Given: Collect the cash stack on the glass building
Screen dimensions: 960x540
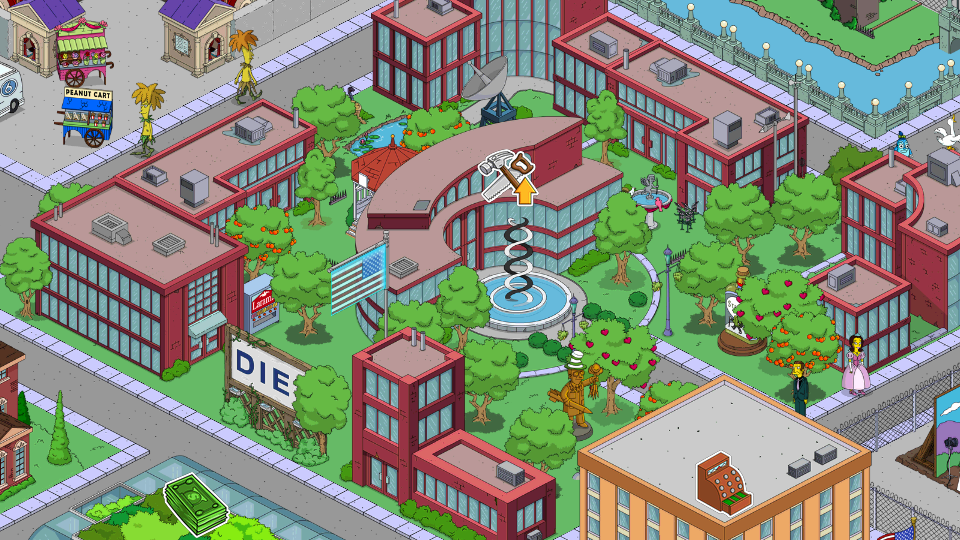Looking at the screenshot, I should 198,505.
